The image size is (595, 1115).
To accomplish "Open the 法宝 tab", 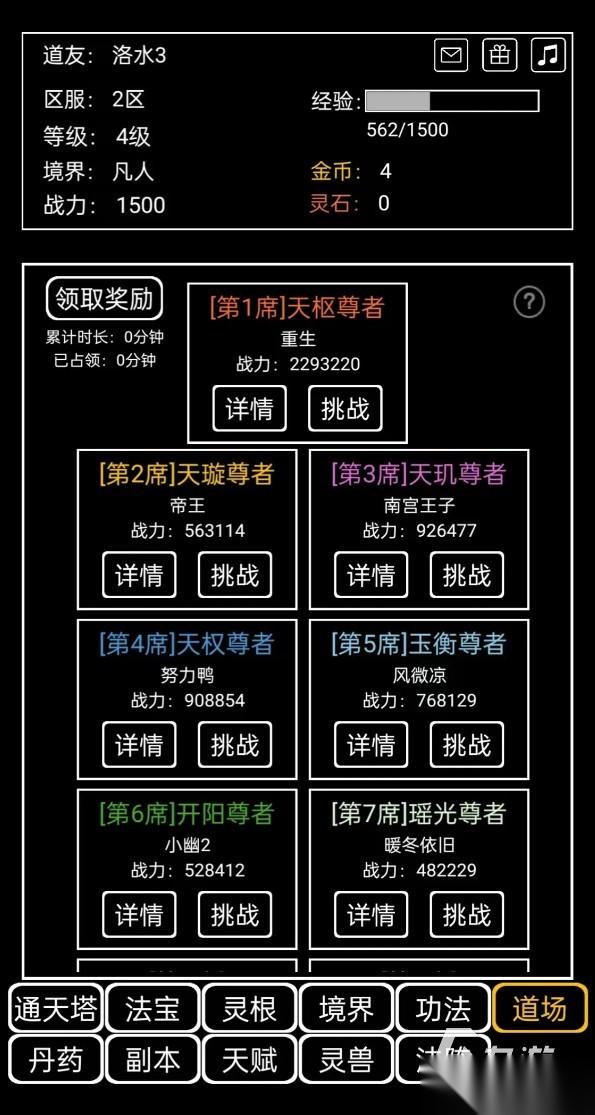I will 153,1008.
